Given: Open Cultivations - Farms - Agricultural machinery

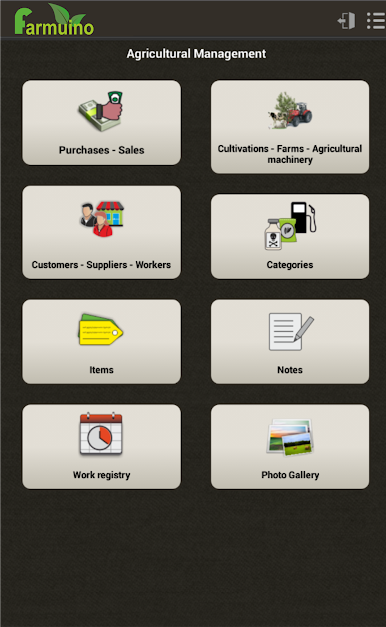Looking at the screenshot, I should coord(290,127).
